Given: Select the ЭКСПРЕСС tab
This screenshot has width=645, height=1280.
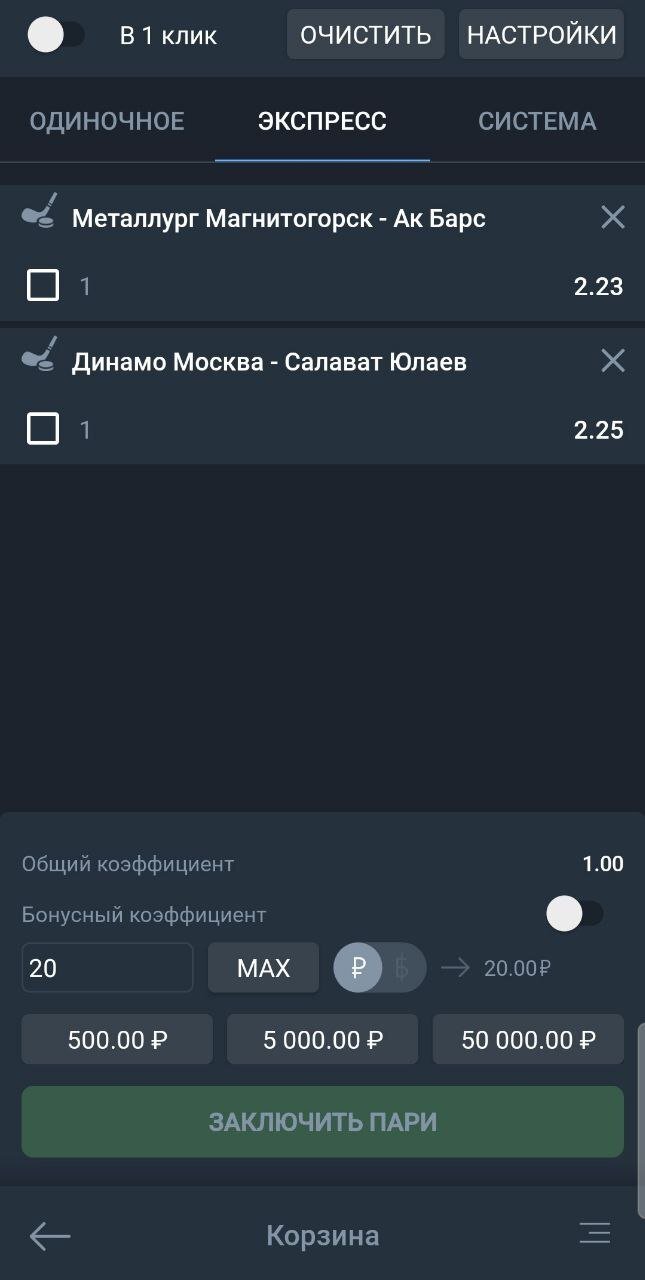Looking at the screenshot, I should pos(322,122).
